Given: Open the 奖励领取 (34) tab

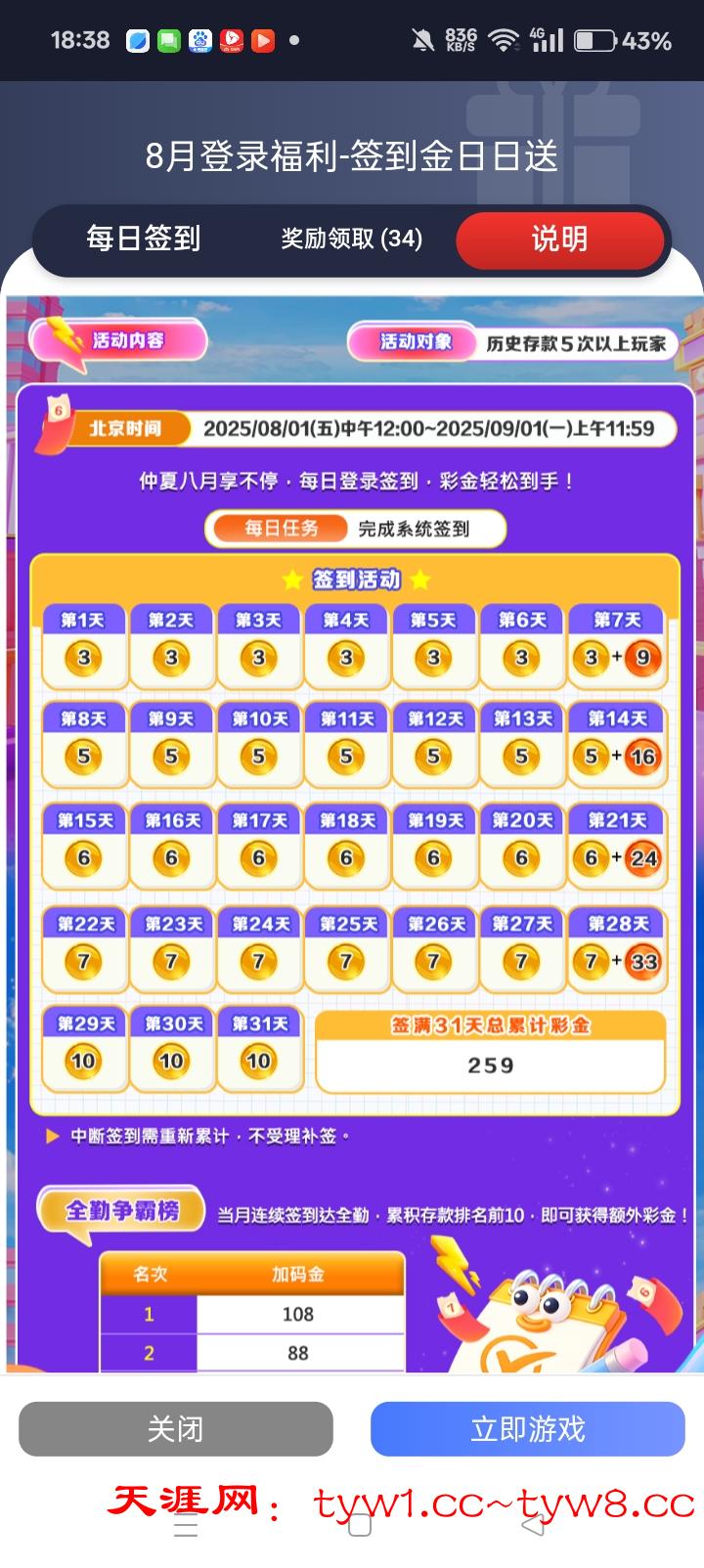Looking at the screenshot, I should tap(351, 239).
